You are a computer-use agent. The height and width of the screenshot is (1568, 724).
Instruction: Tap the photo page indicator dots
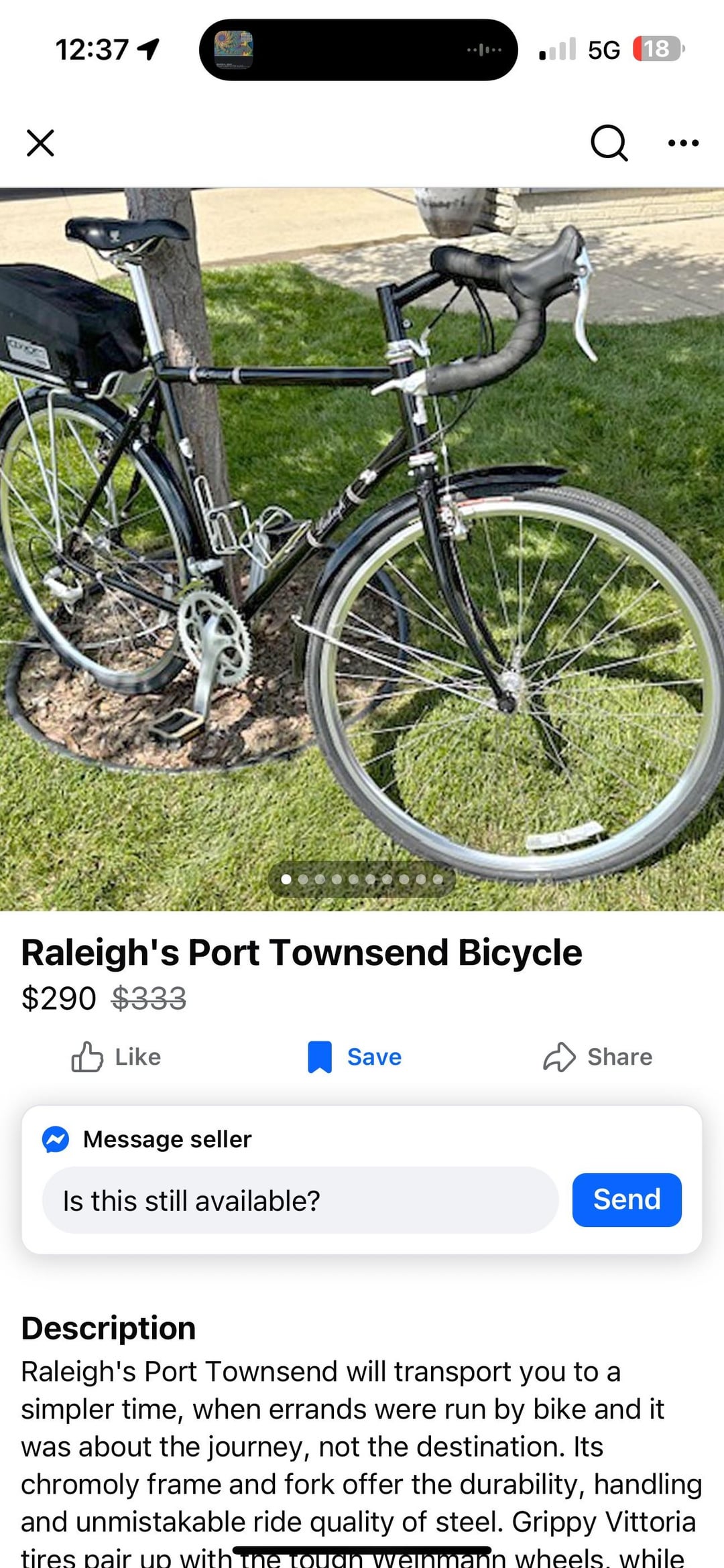pos(362,879)
